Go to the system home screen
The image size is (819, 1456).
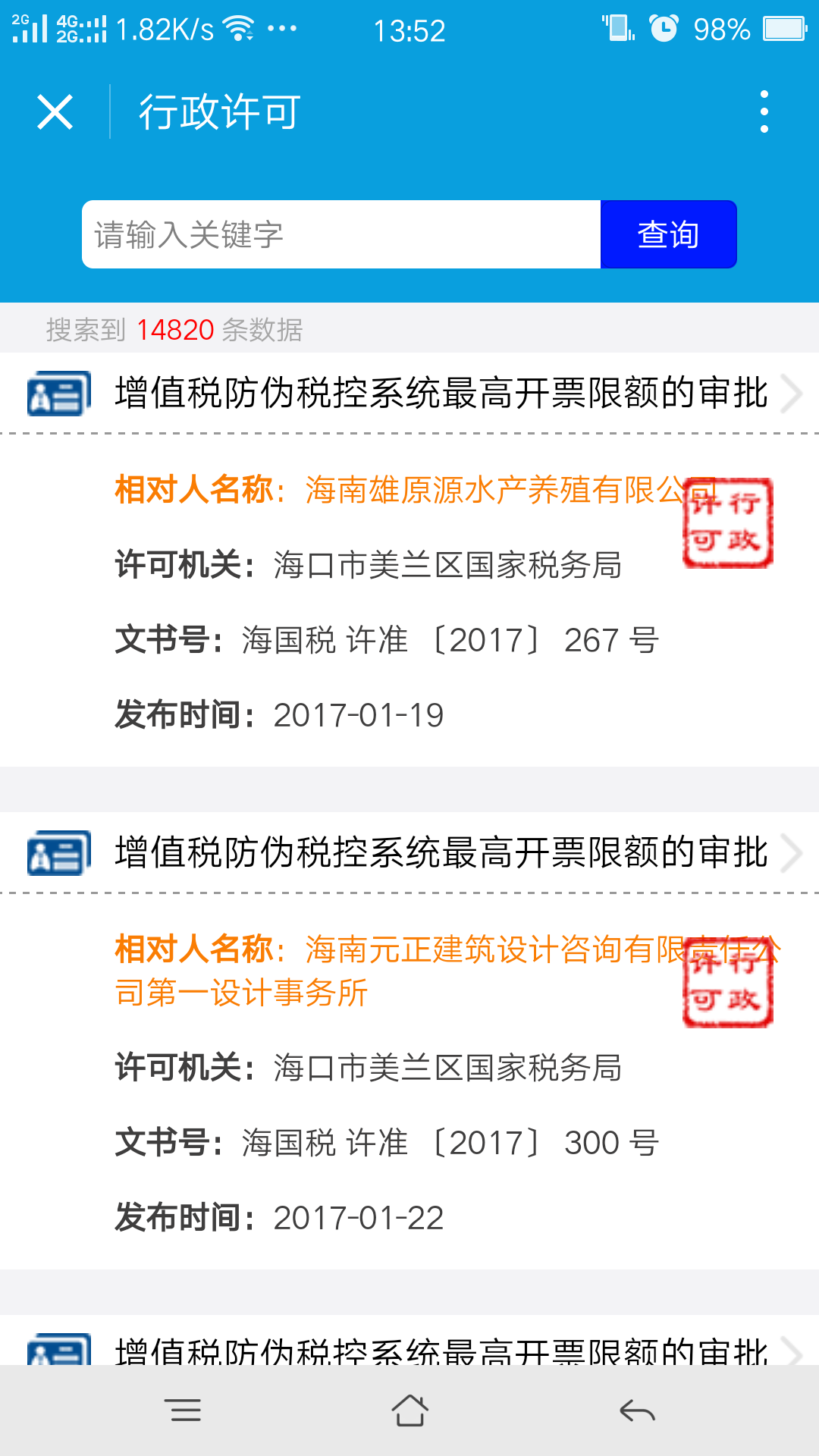[x=409, y=1410]
